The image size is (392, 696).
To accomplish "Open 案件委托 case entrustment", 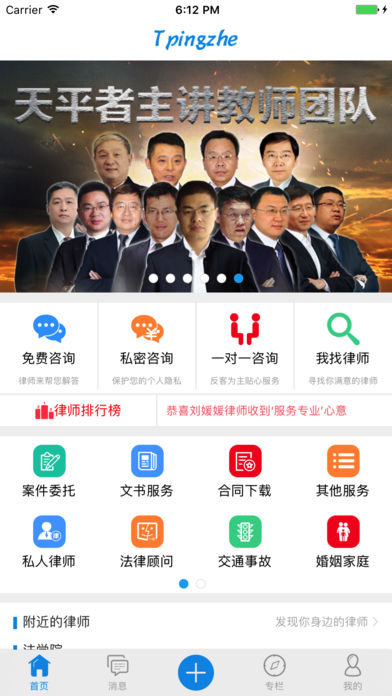I will coord(49,471).
